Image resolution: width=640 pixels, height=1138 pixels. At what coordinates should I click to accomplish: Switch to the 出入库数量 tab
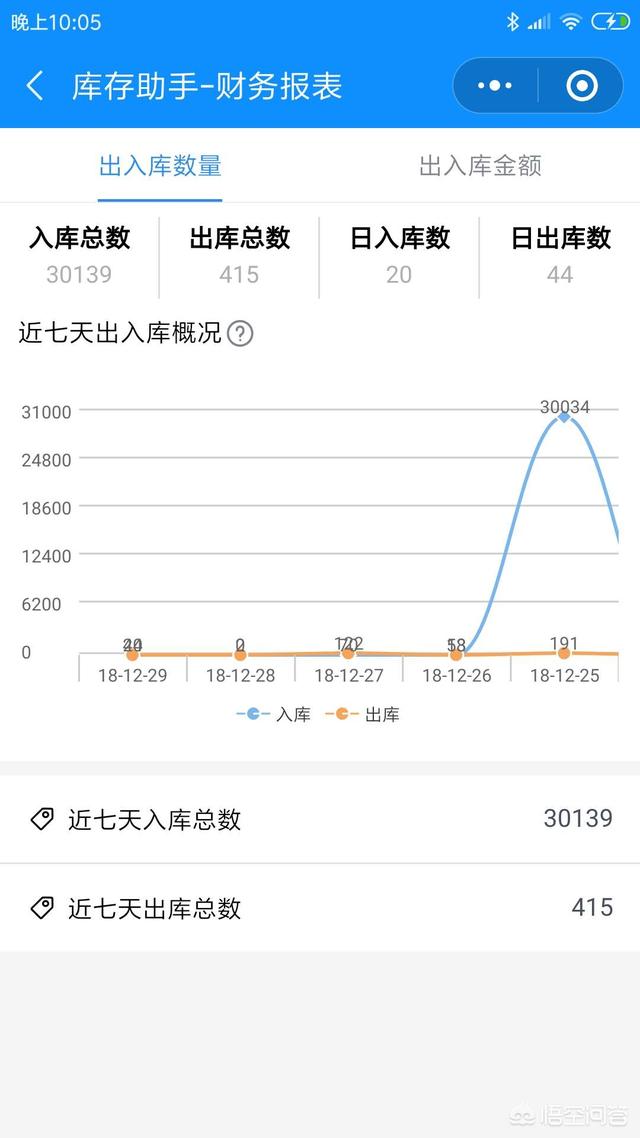tap(160, 166)
